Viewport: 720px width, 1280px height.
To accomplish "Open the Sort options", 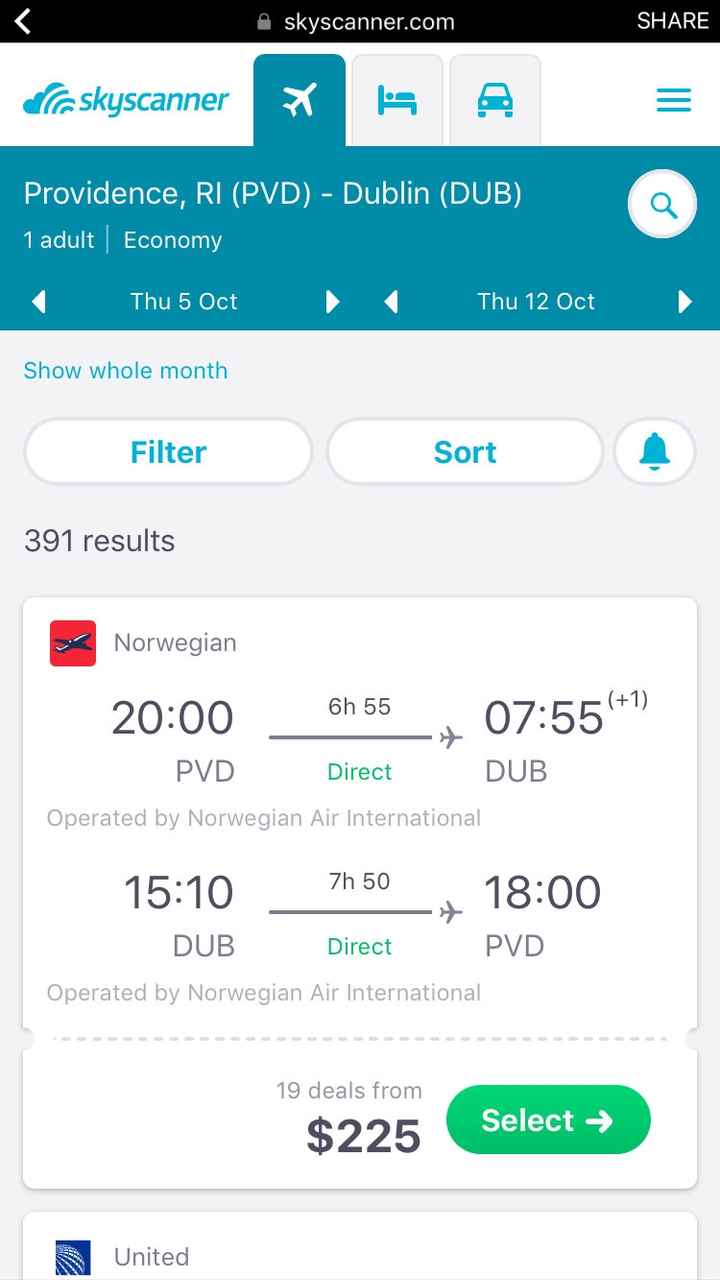I will (x=465, y=452).
